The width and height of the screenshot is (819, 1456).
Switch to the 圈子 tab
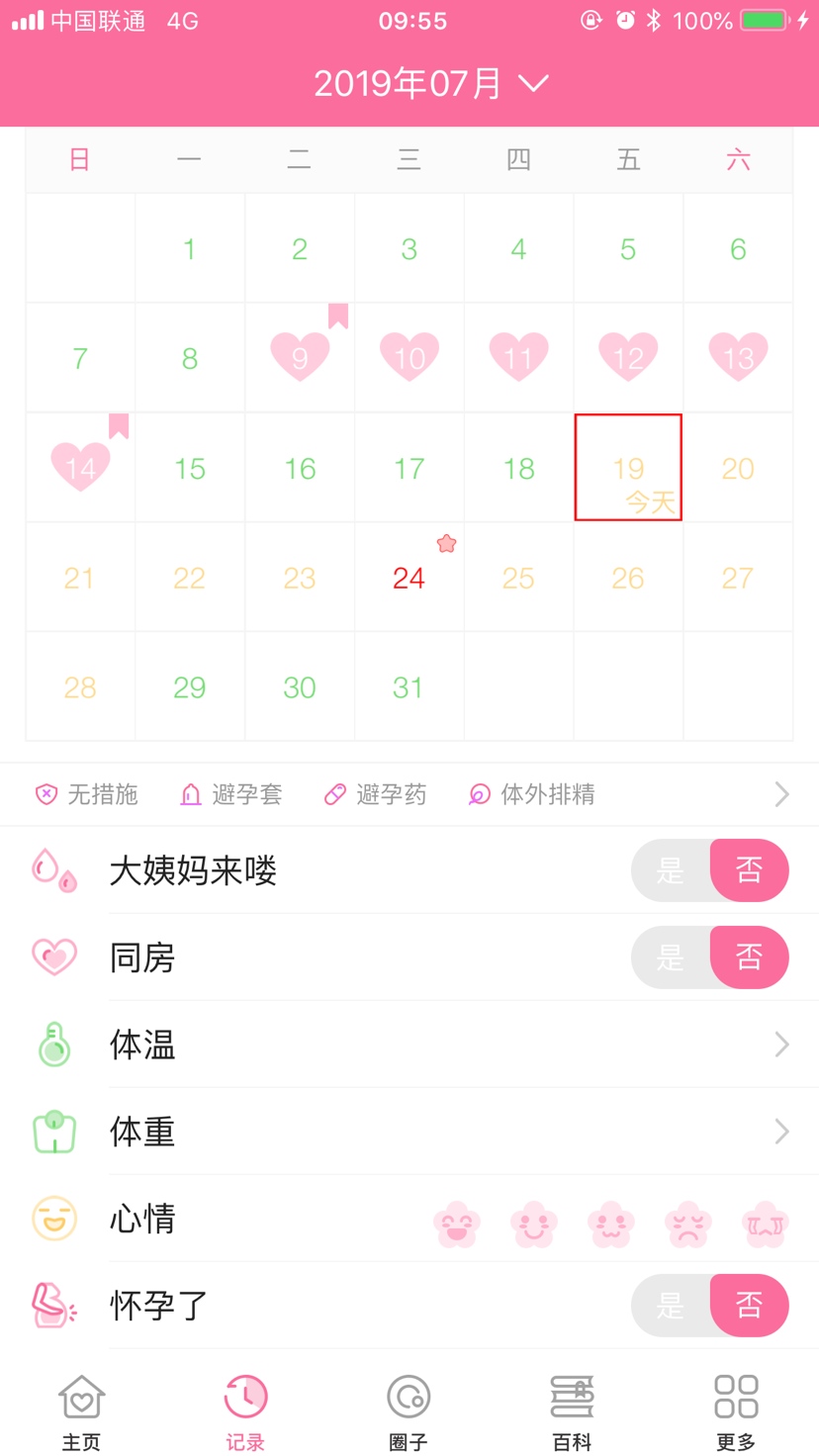[409, 1412]
